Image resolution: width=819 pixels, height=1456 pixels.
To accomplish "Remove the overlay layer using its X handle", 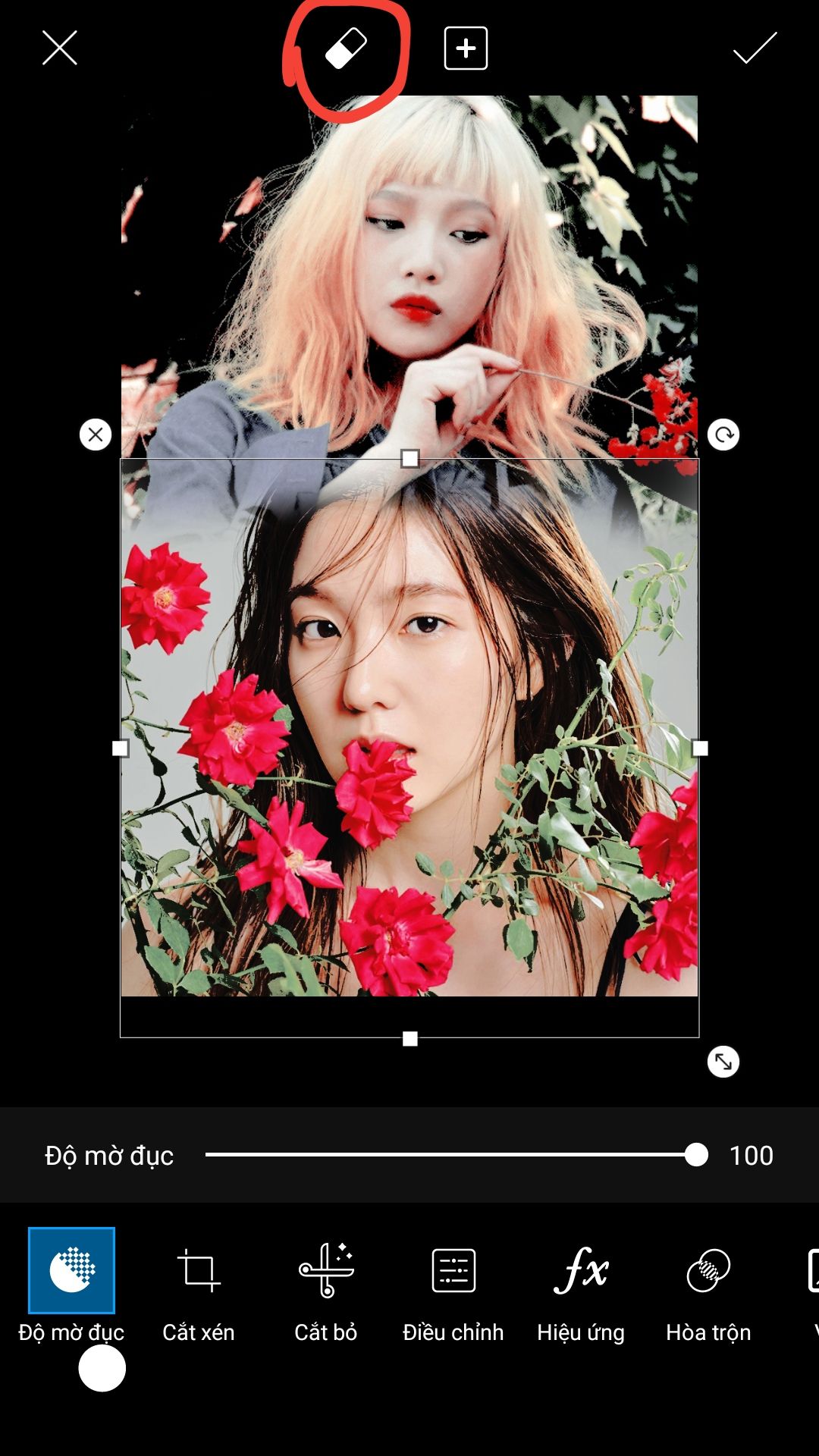I will pyautogui.click(x=96, y=435).
